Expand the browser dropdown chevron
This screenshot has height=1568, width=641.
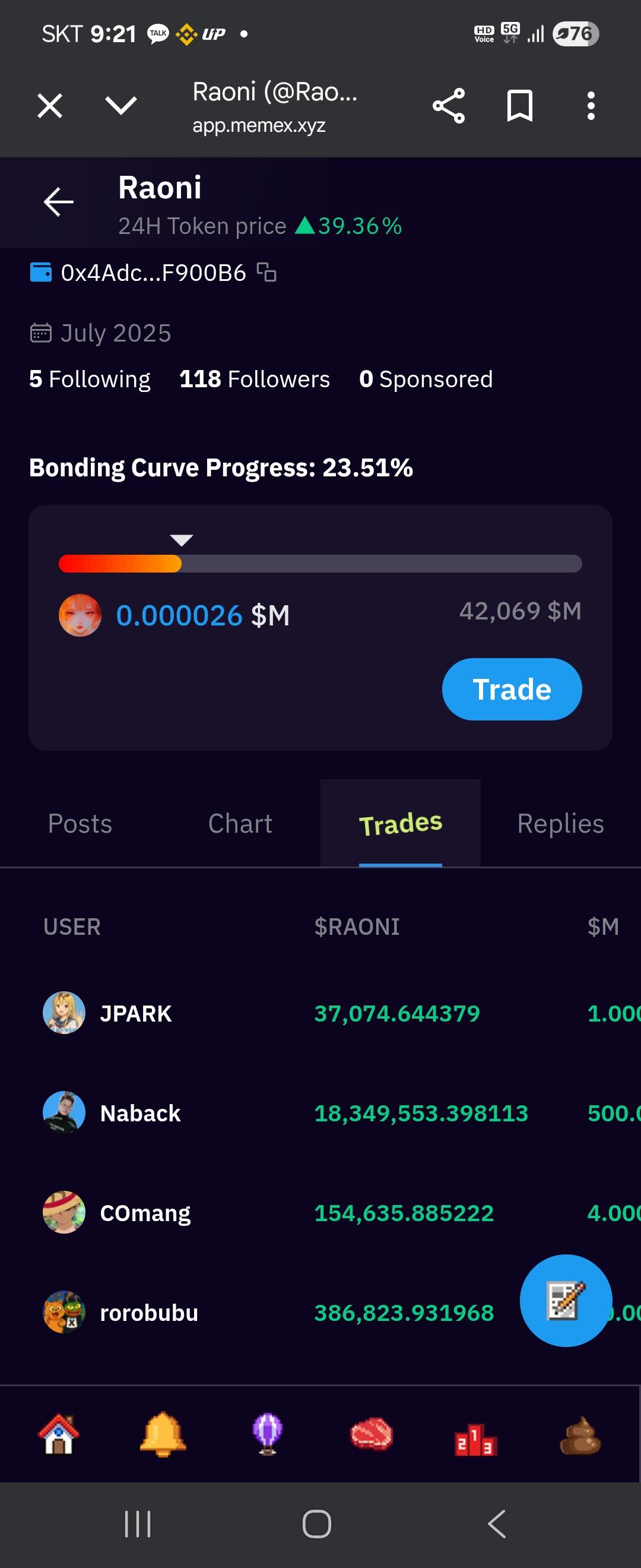pos(121,106)
